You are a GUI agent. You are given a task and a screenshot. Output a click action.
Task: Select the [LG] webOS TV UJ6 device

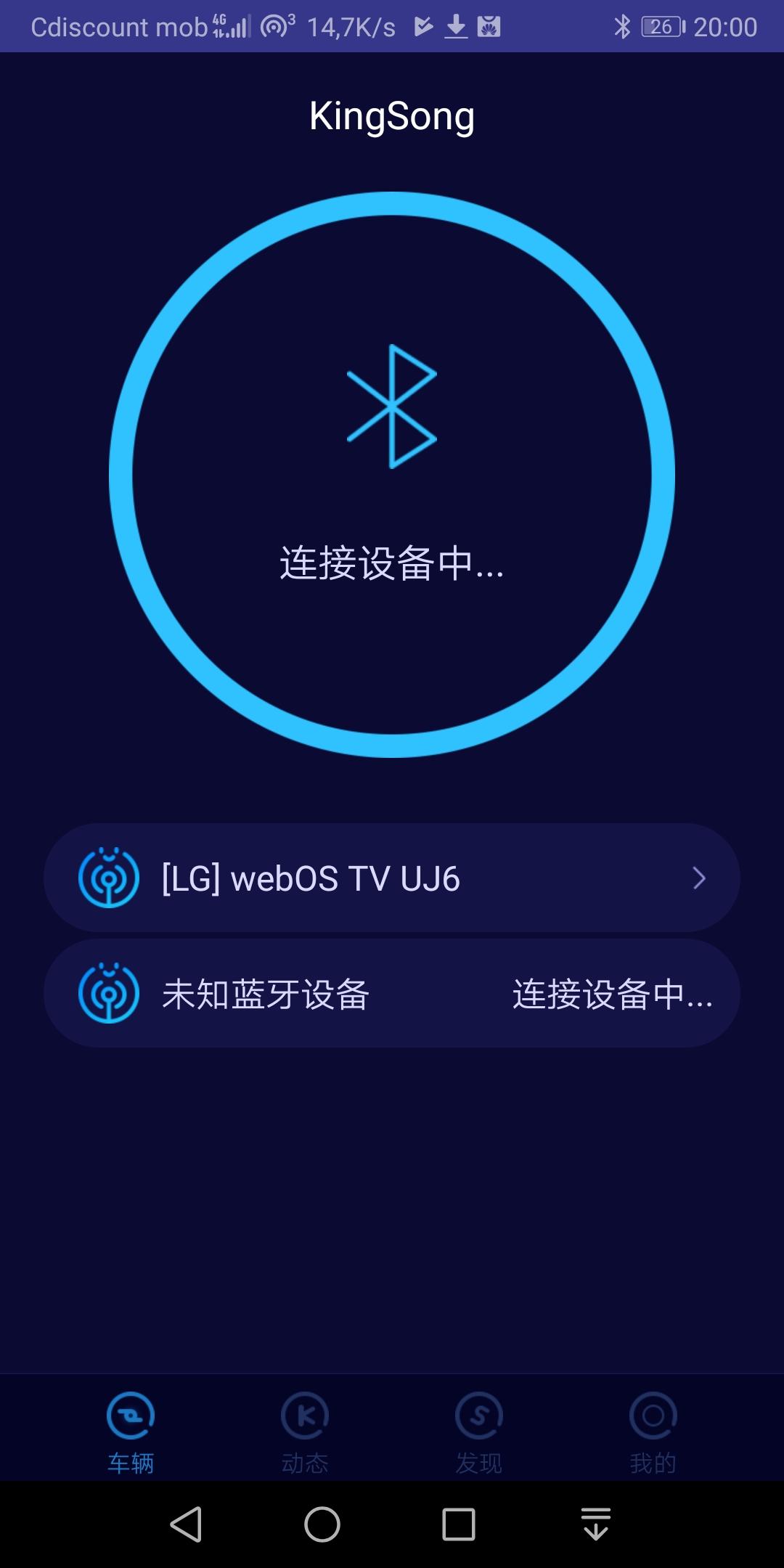[392, 878]
